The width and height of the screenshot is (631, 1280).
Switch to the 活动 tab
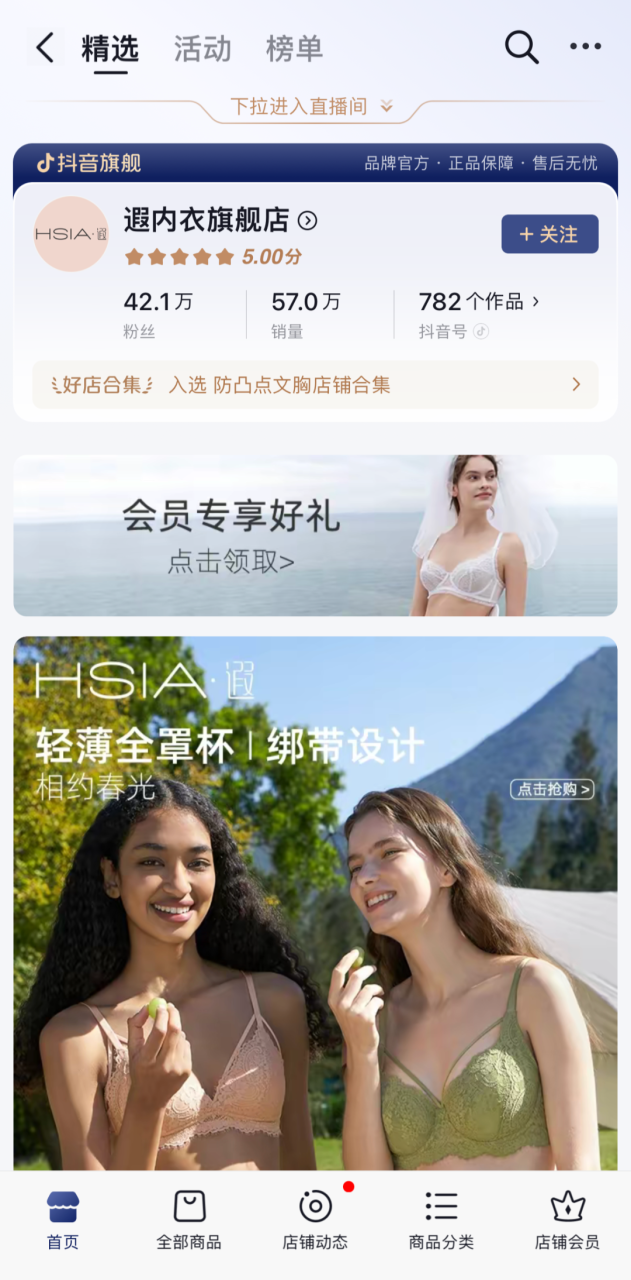point(202,48)
